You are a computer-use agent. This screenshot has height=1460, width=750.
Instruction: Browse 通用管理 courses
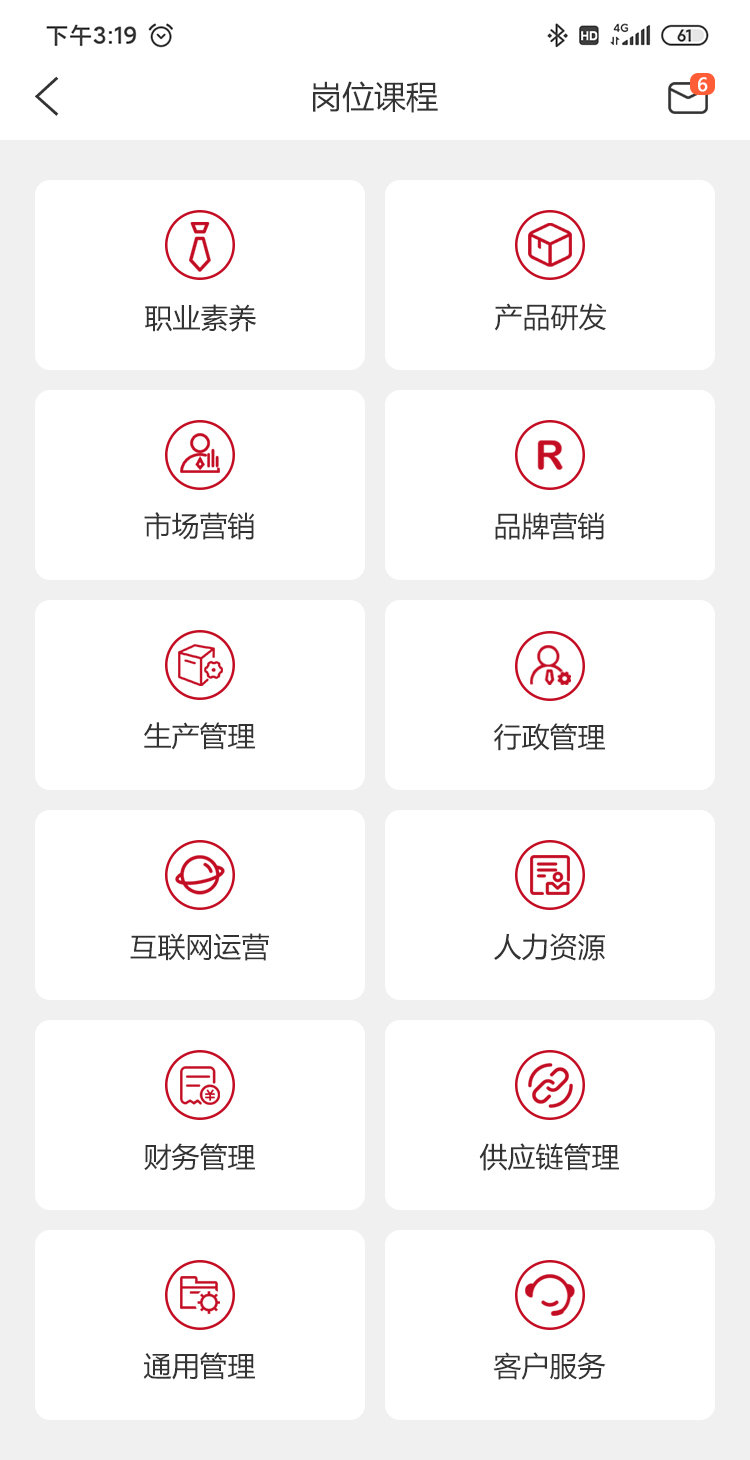(200, 1325)
